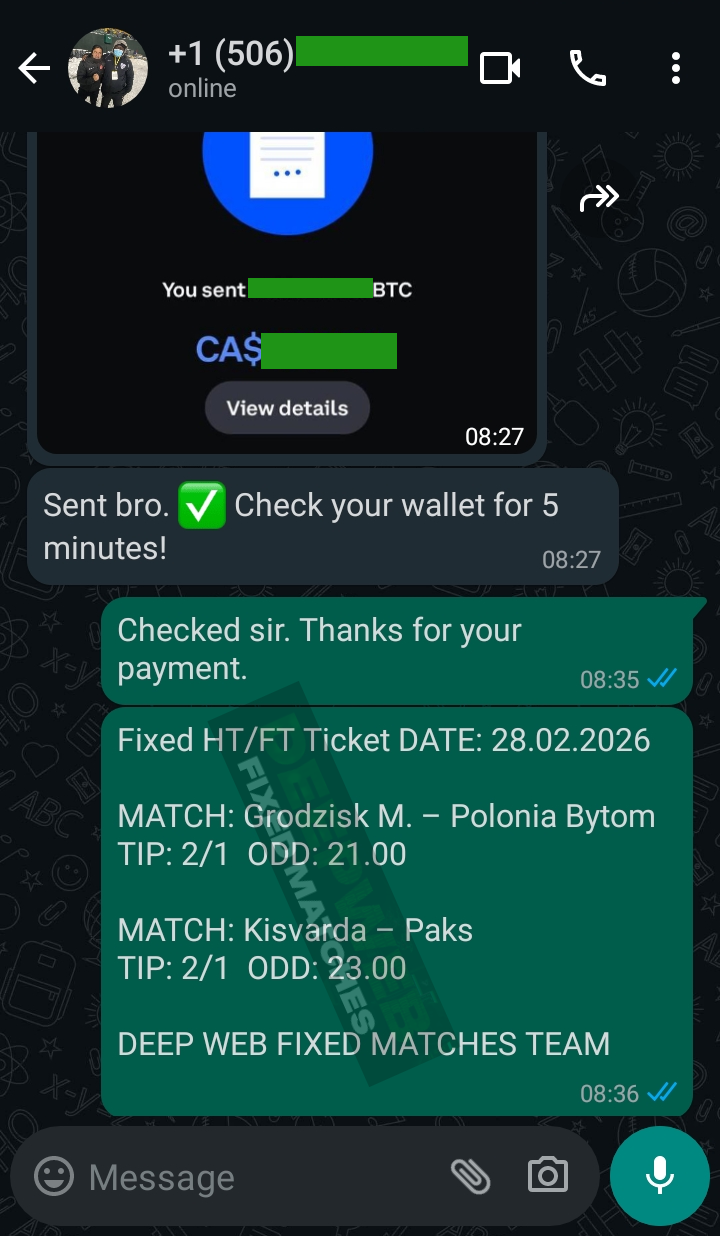The height and width of the screenshot is (1236, 720).
Task: Start a voice call using the phone icon
Action: [588, 68]
